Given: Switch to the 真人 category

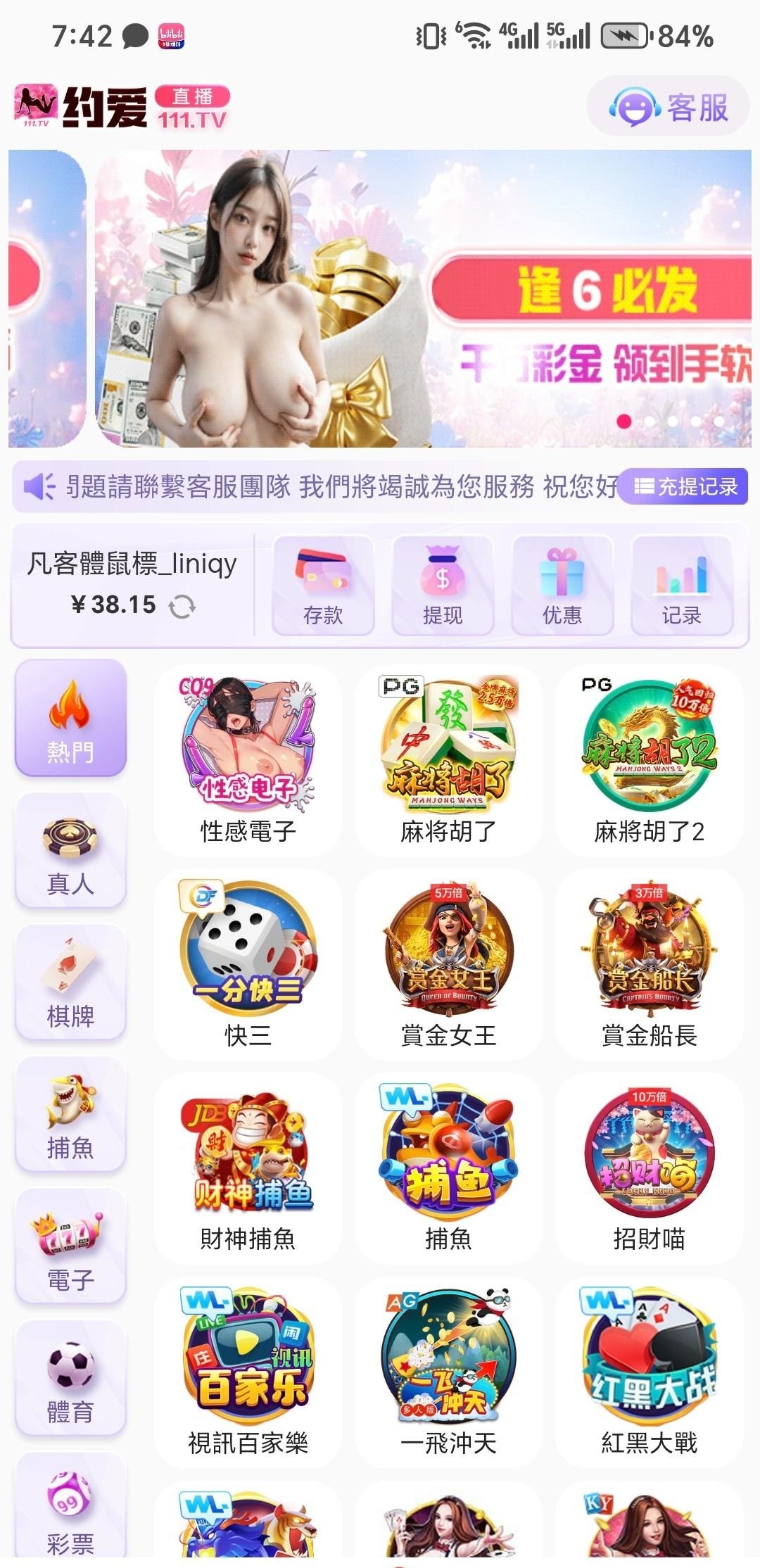Looking at the screenshot, I should click(x=70, y=852).
